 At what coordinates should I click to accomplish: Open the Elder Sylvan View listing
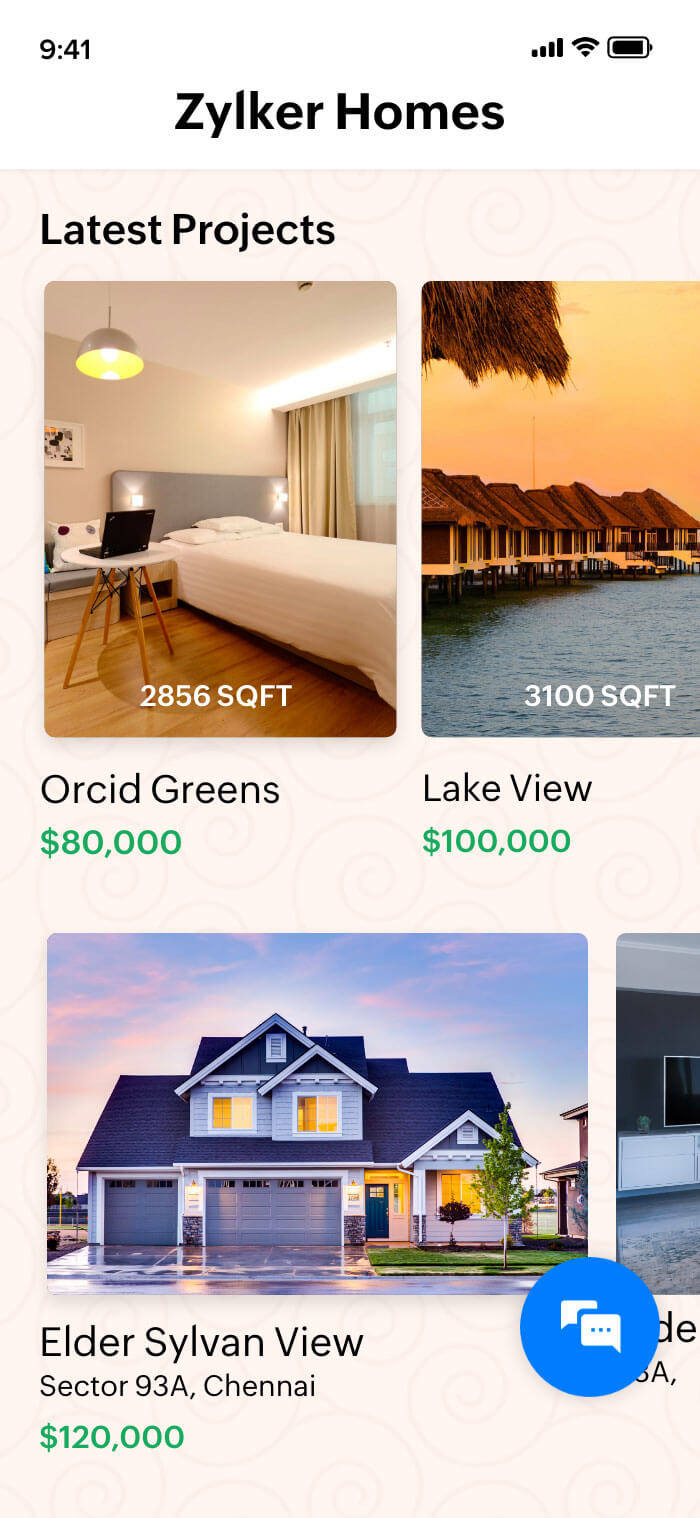click(317, 1112)
